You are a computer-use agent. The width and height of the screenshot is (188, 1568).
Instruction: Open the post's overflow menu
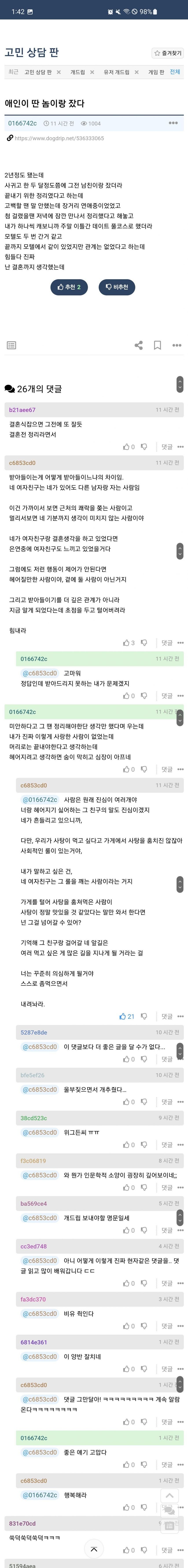[x=173, y=123]
